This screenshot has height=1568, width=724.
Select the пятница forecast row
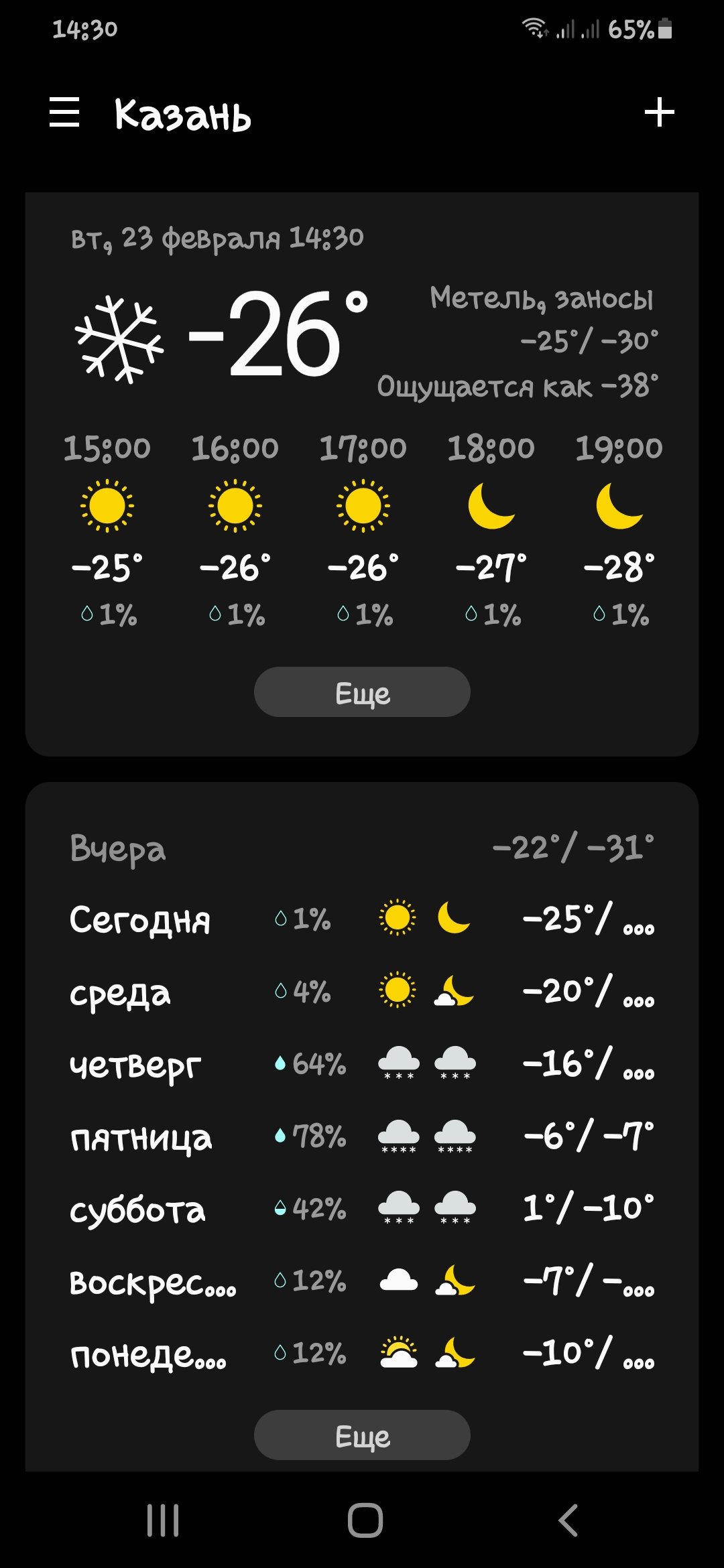coord(362,1136)
